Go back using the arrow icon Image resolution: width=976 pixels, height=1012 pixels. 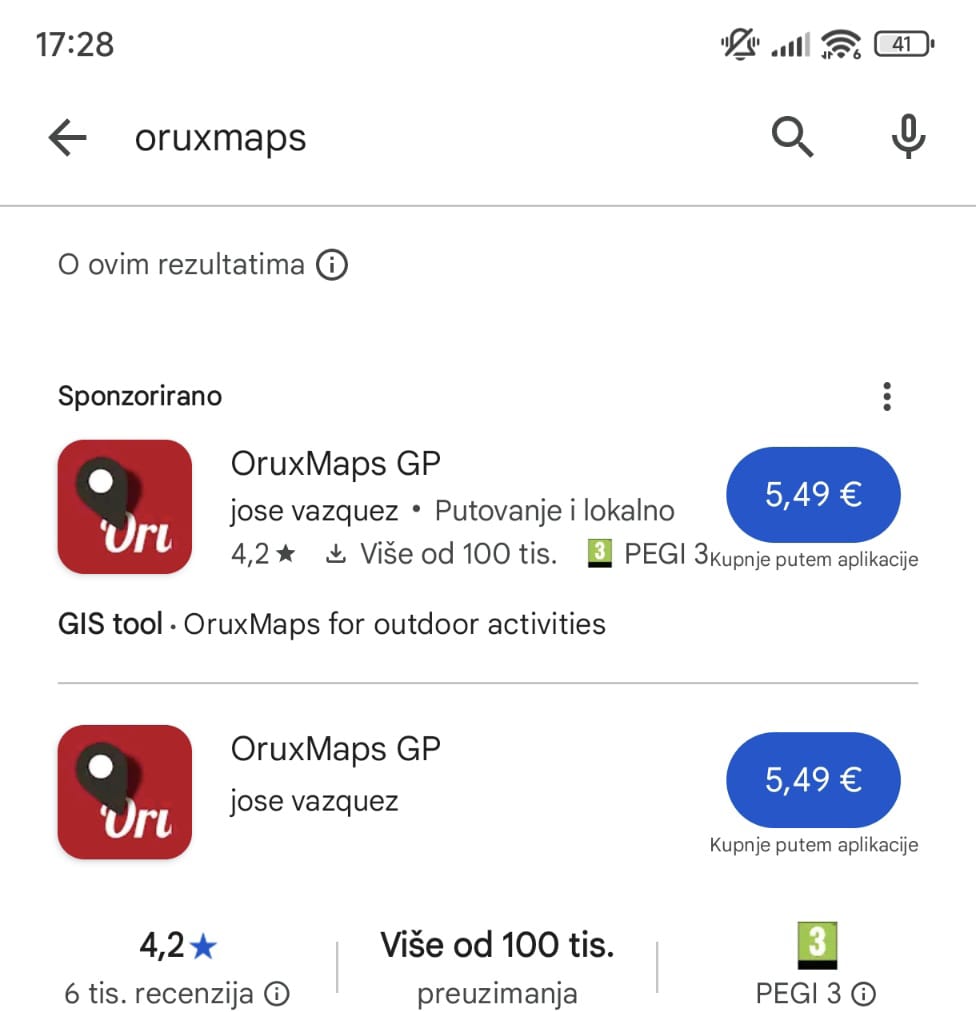tap(67, 137)
